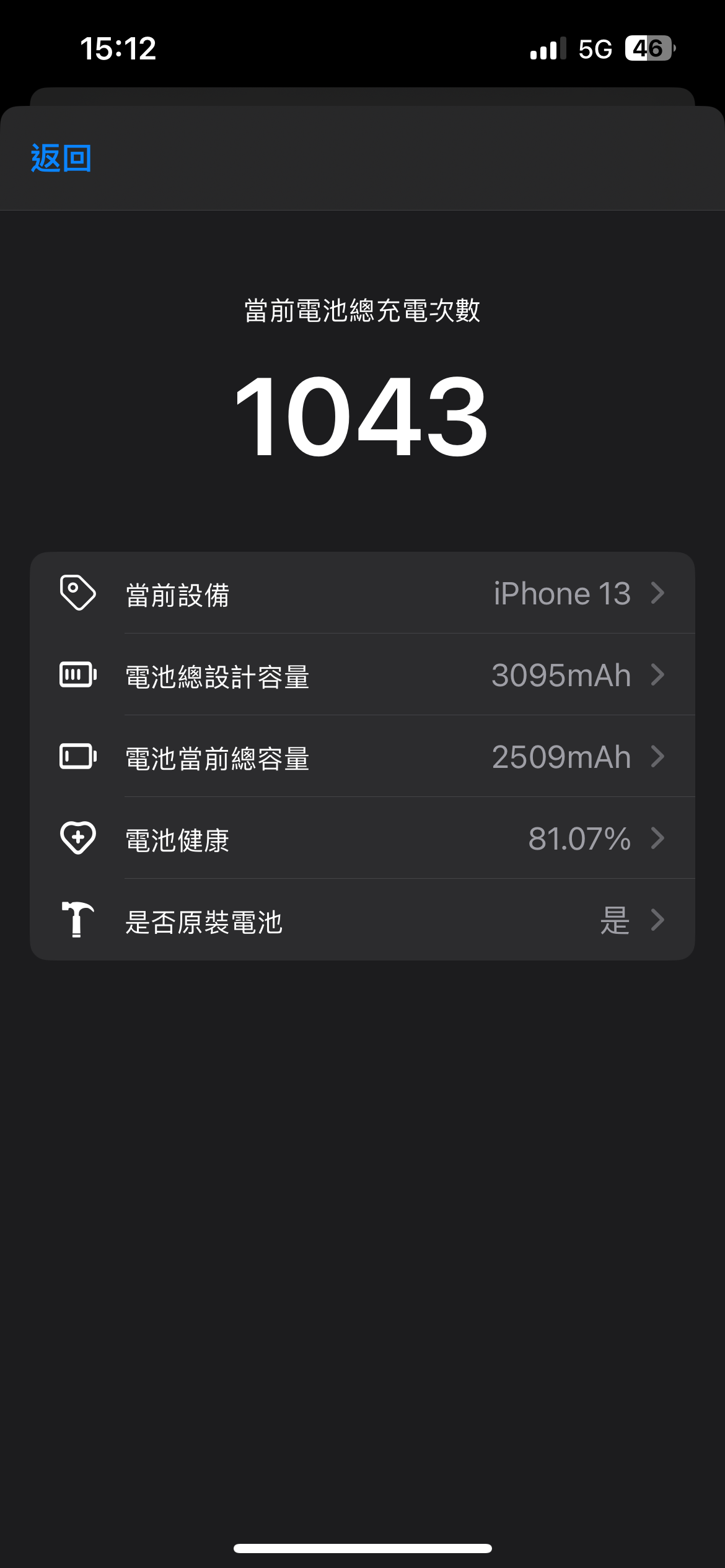
Task: Tap the 返回 back button
Action: tap(61, 159)
